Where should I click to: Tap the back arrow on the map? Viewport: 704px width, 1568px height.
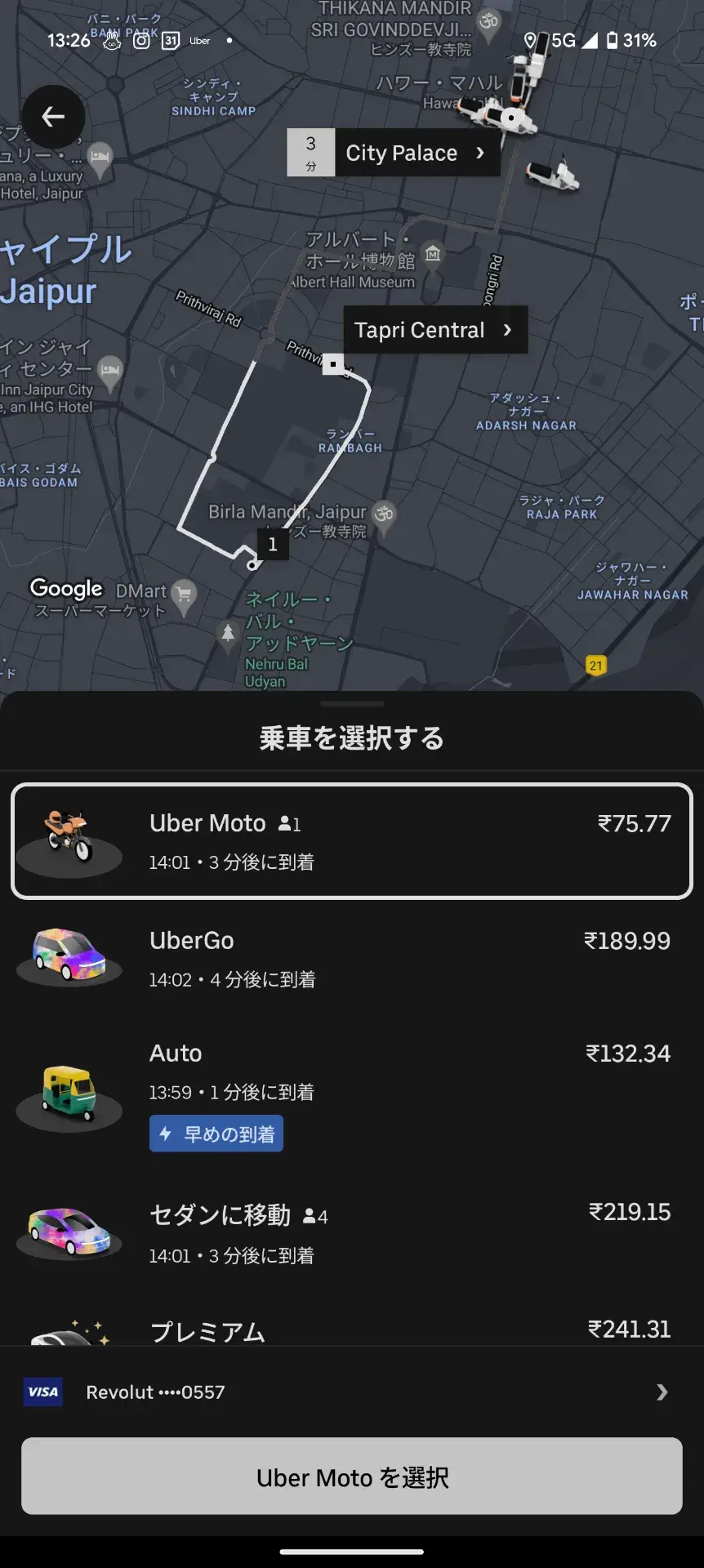(x=54, y=116)
